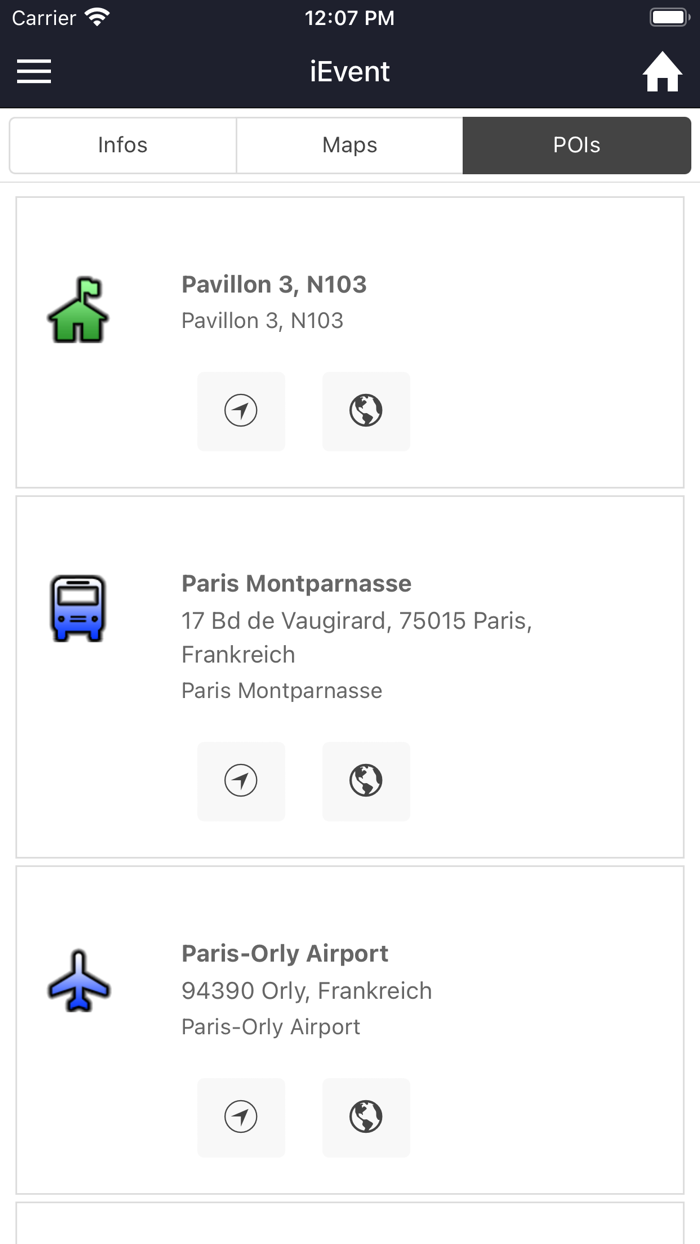The image size is (700, 1244).
Task: Switch to the Maps tab
Action: tap(350, 145)
